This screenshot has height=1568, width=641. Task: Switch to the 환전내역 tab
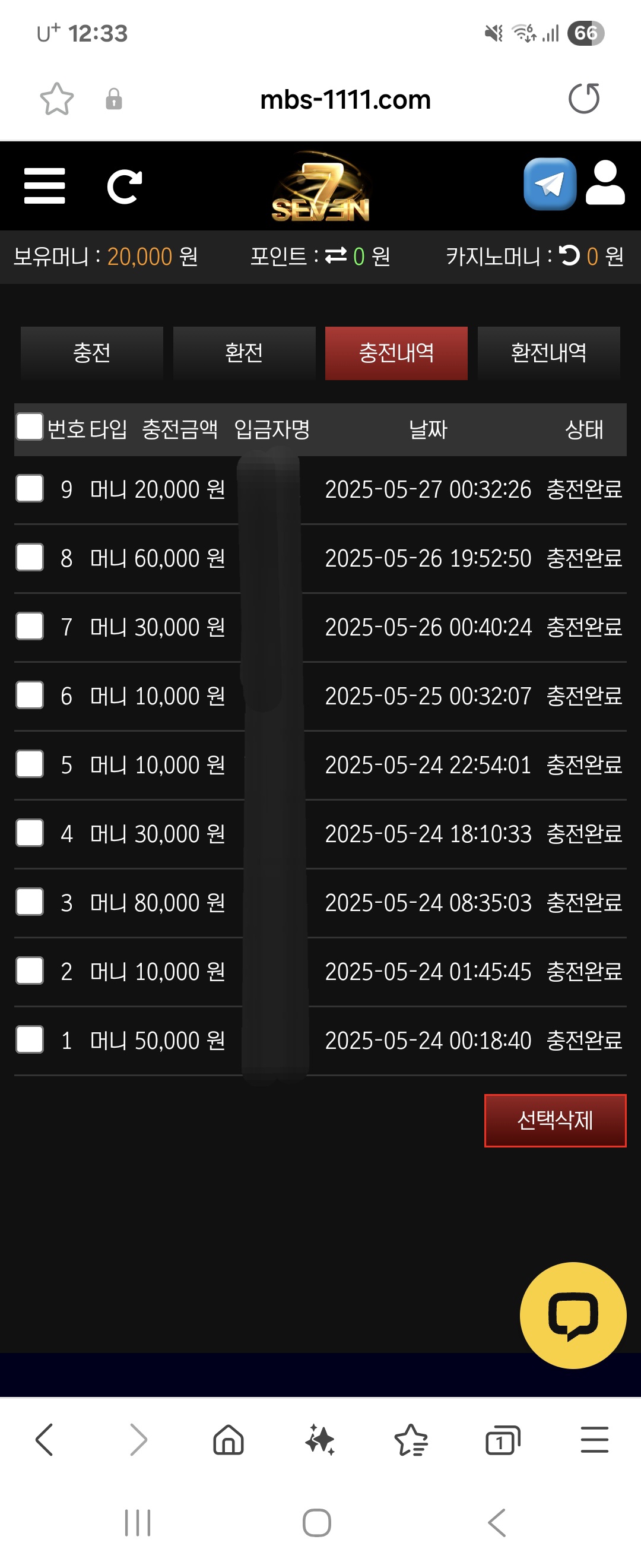tap(548, 353)
